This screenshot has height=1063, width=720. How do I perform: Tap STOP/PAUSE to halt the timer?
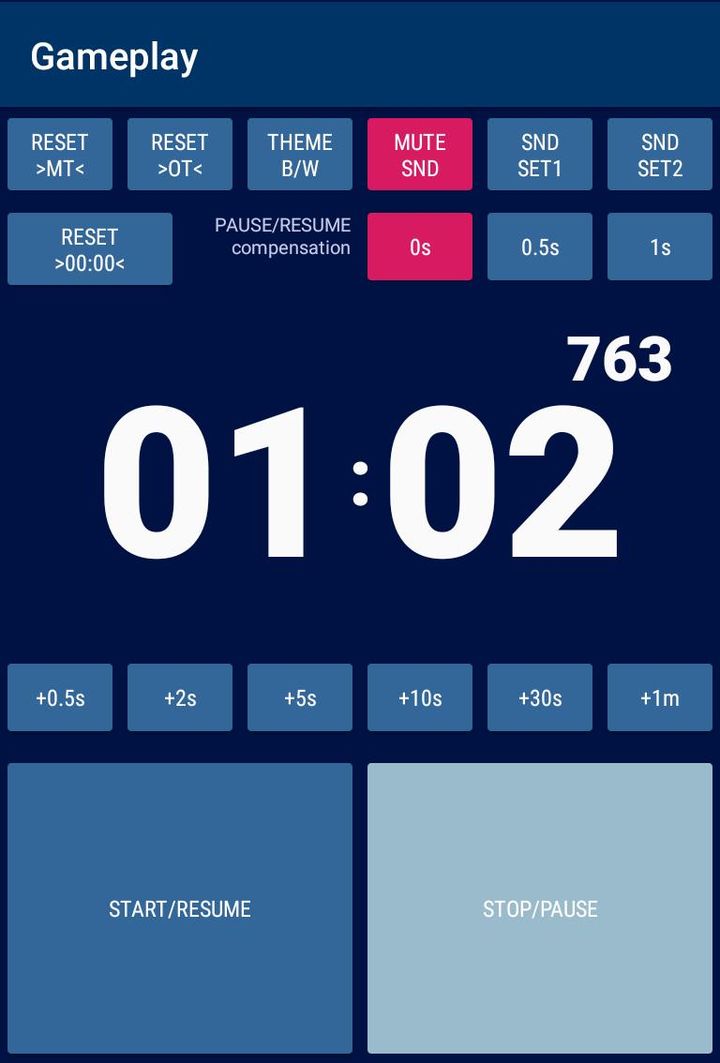(x=540, y=908)
